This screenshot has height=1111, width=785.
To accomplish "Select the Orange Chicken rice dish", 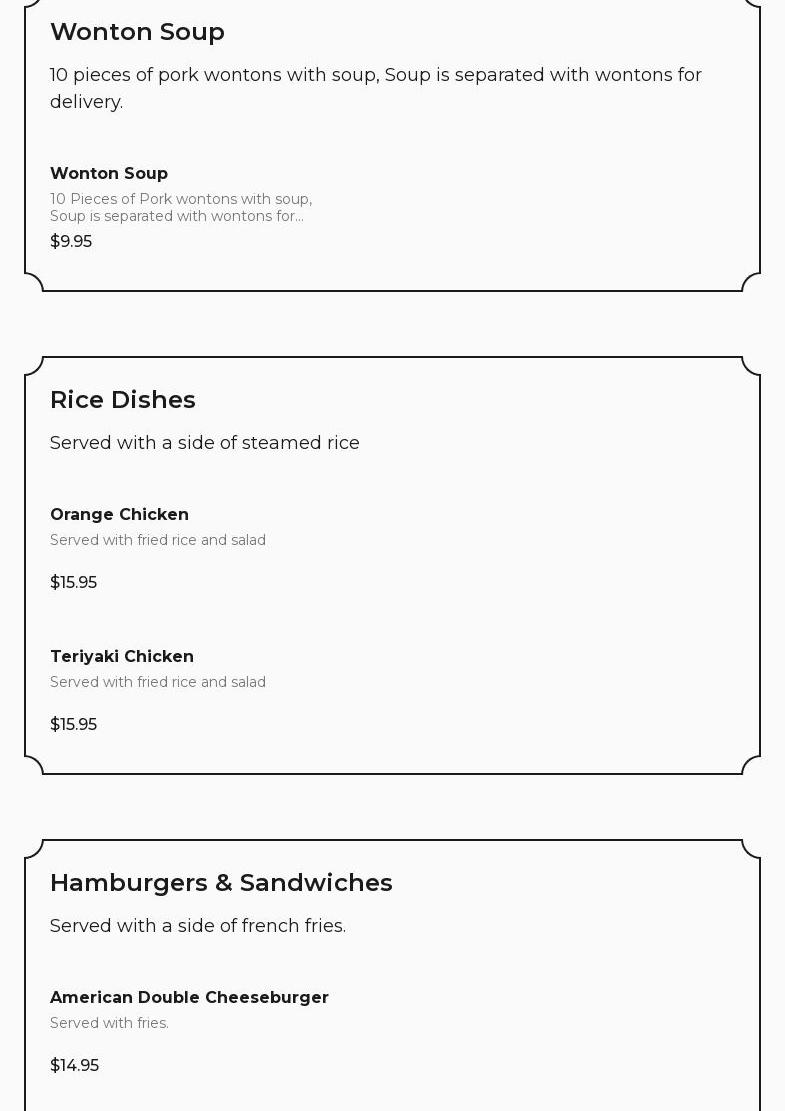I will (119, 515).
